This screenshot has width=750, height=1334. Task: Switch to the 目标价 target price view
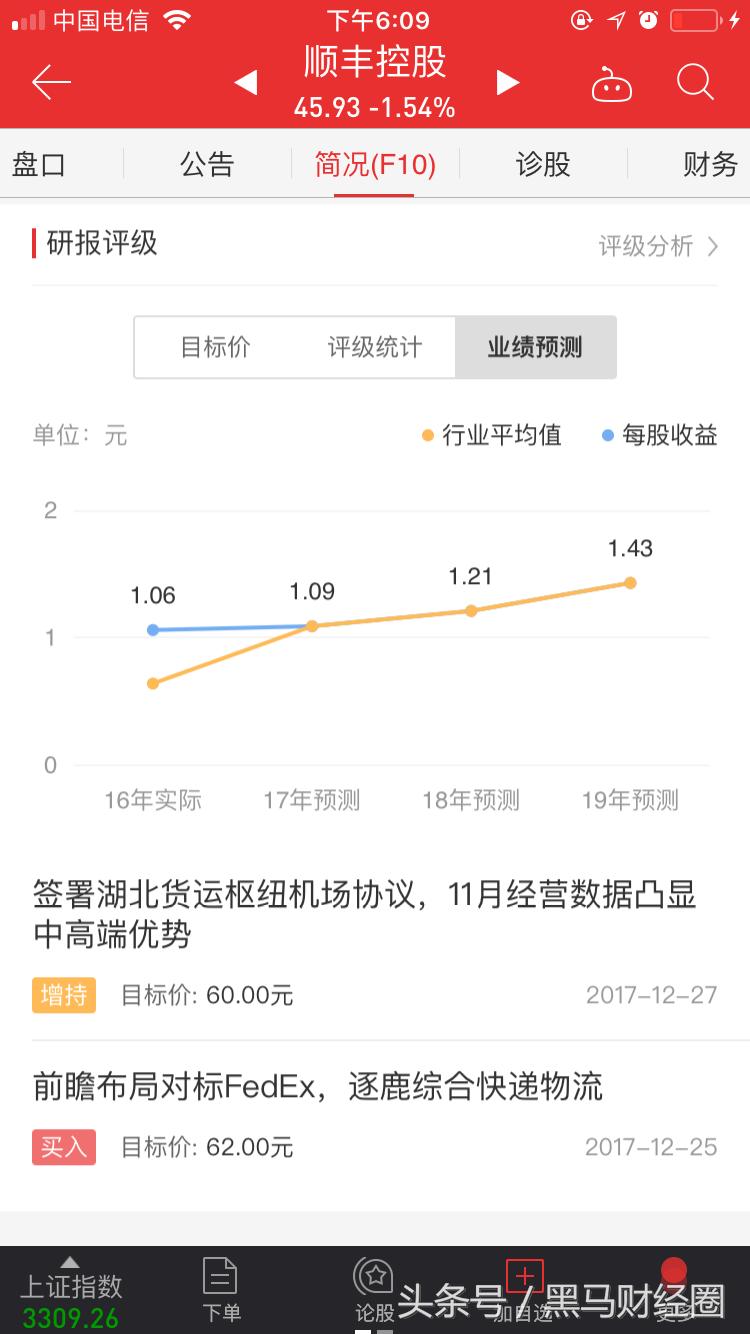point(216,347)
